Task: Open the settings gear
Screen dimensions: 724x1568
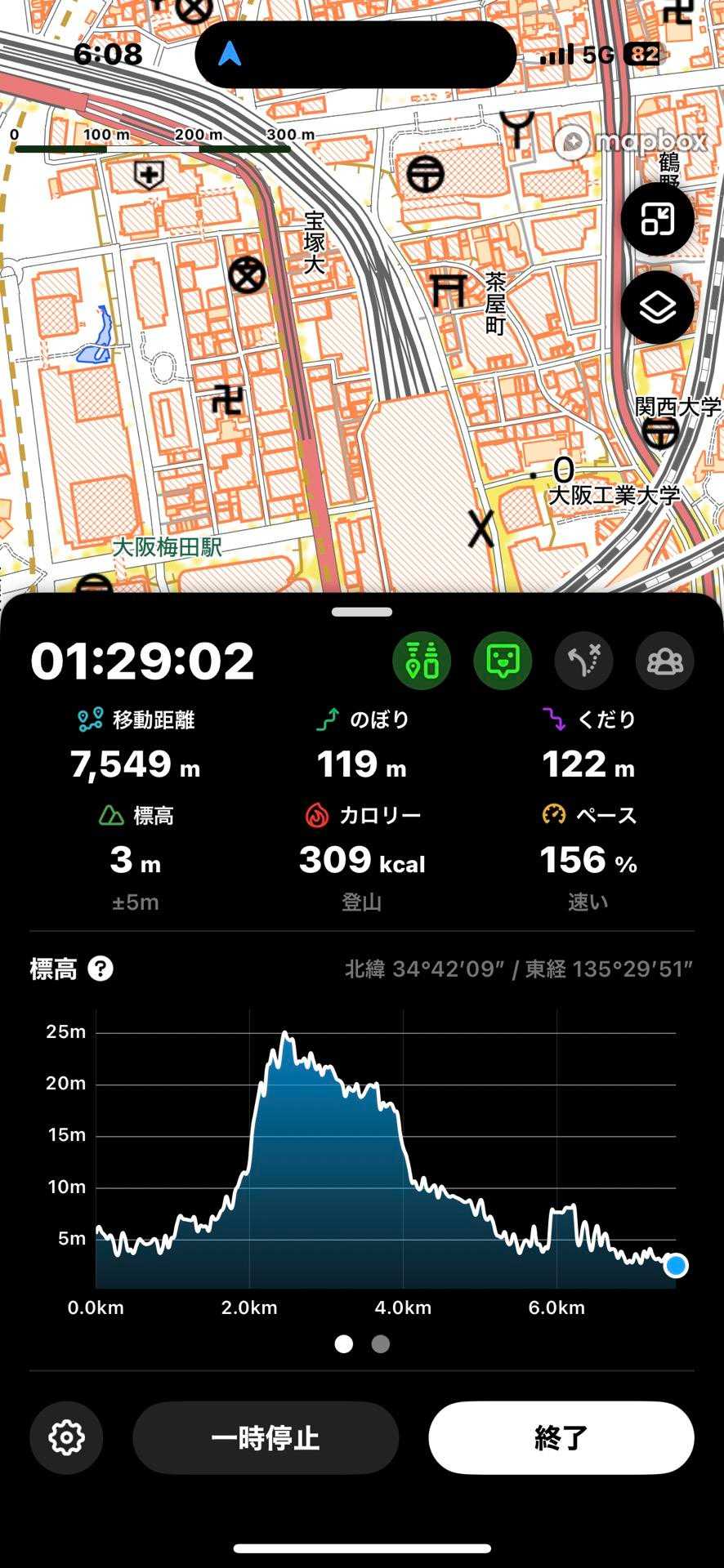Action: click(66, 1438)
